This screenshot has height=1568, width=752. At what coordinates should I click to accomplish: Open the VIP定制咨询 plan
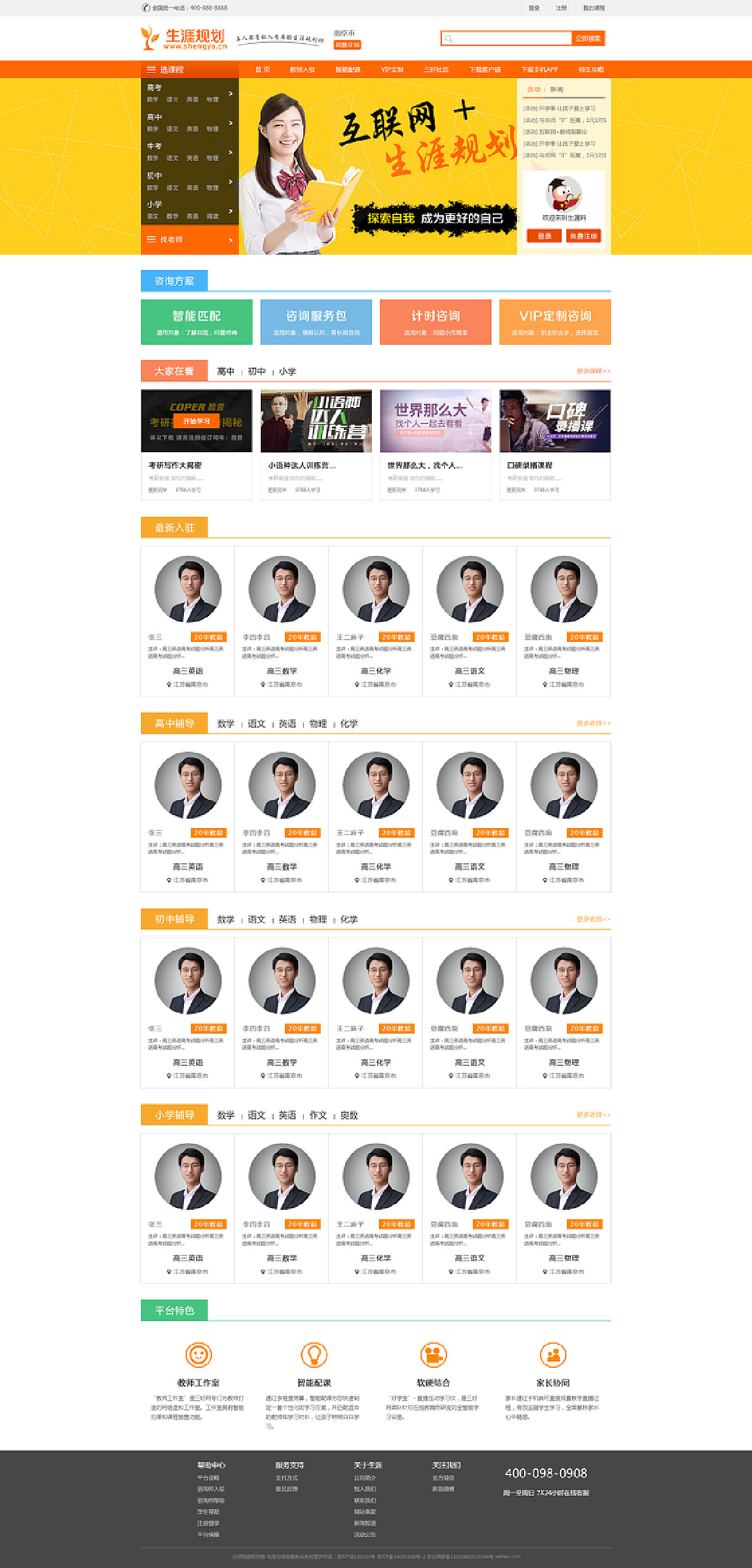(x=555, y=322)
